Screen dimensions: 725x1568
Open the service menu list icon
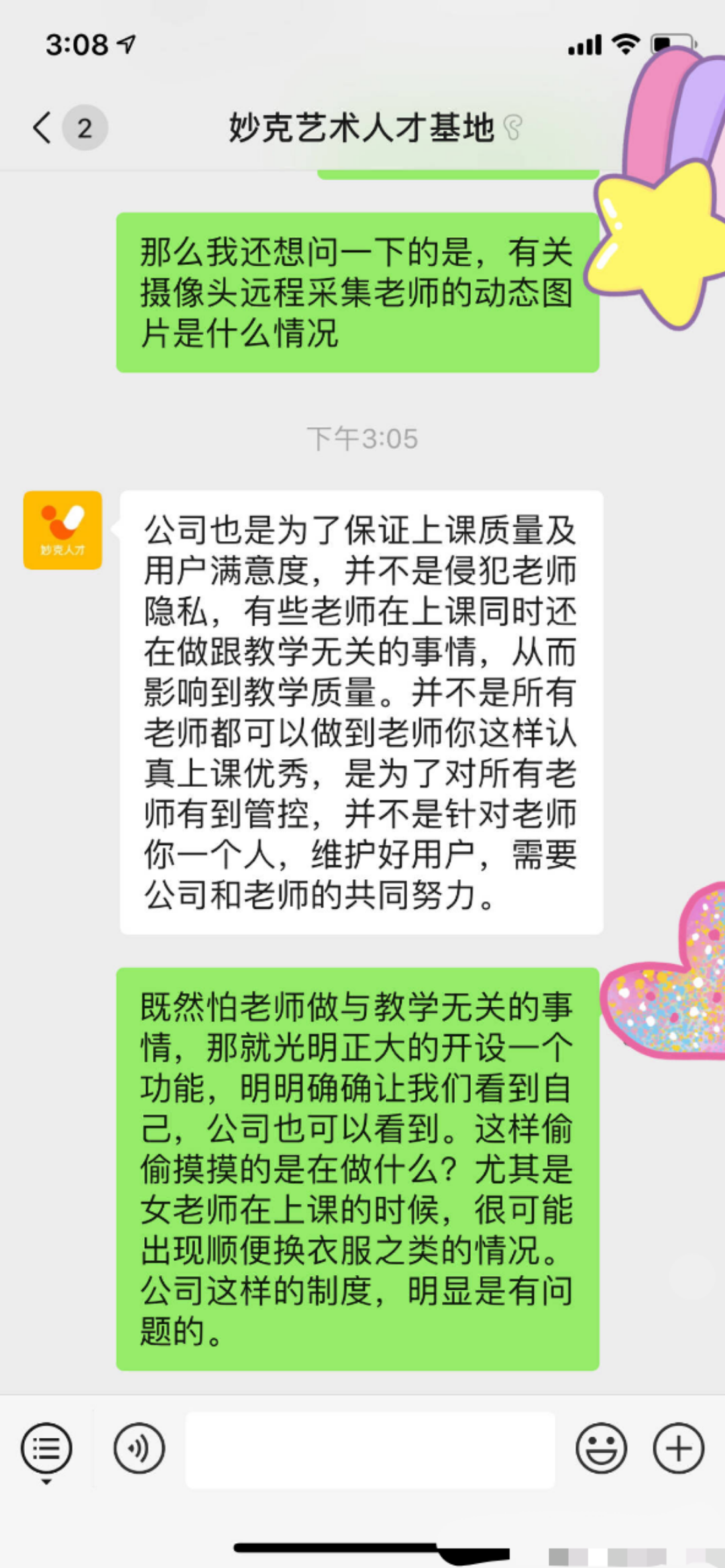point(46,1448)
